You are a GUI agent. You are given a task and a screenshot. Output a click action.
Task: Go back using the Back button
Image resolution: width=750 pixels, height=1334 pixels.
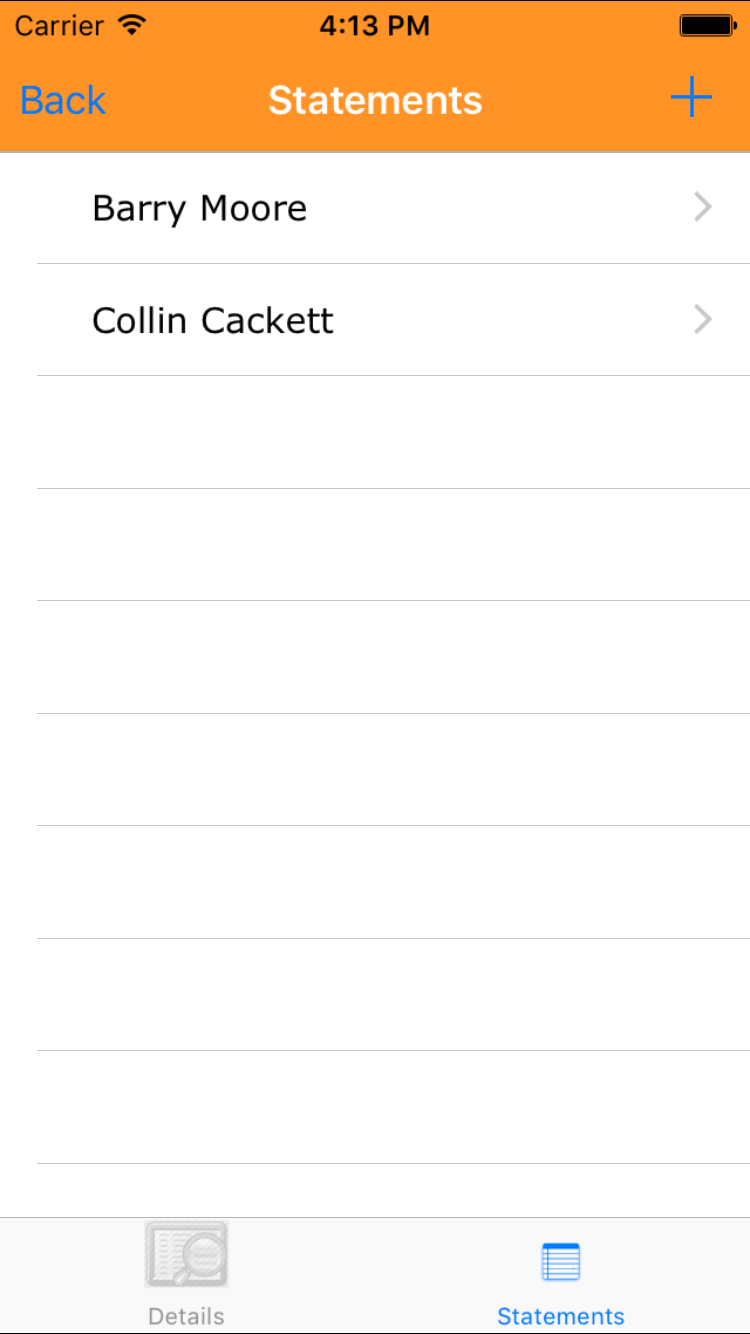(63, 100)
